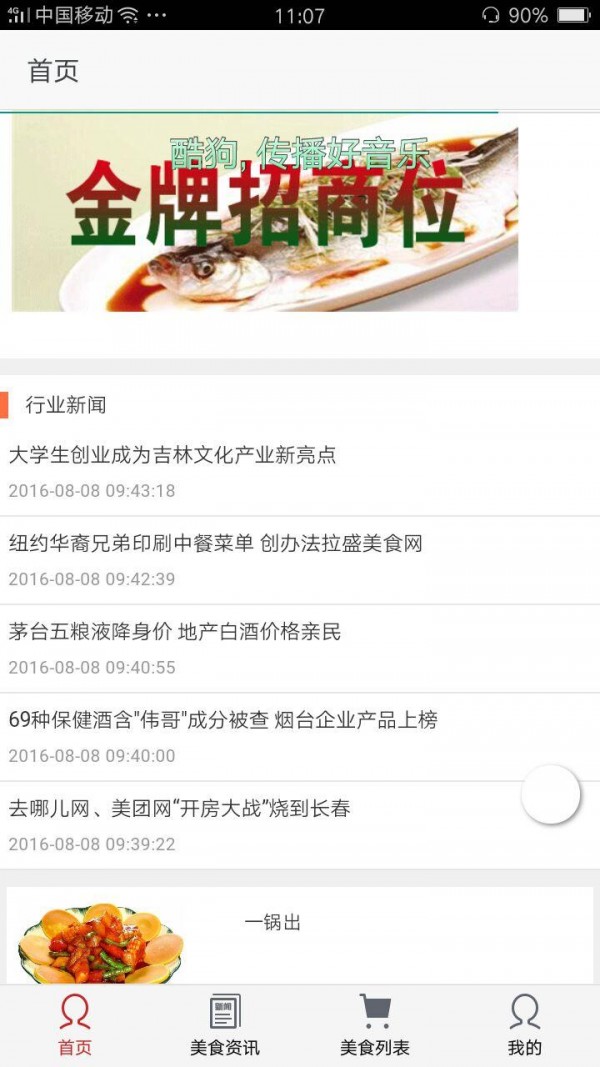
Task: Open the 金牌招商位 banner
Action: pyautogui.click(x=265, y=218)
